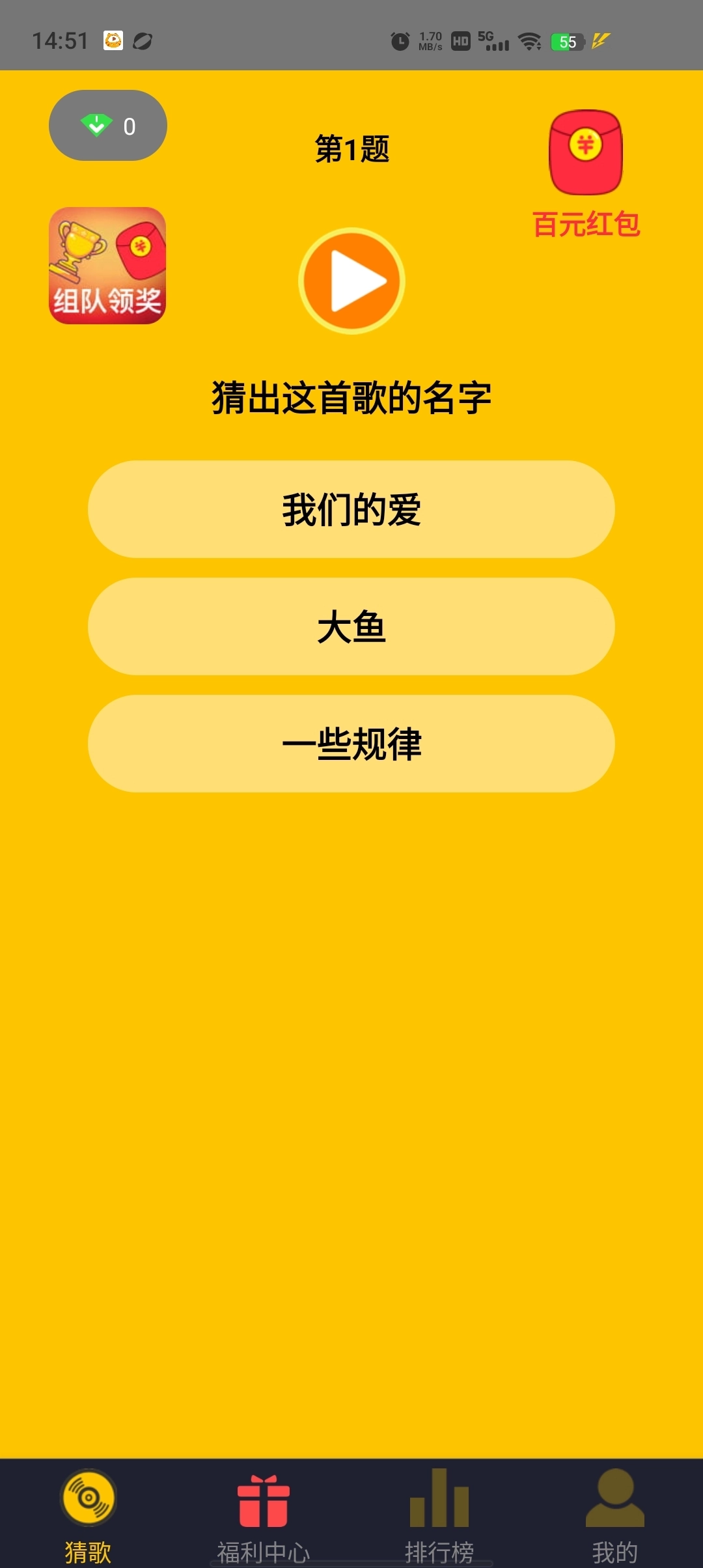Play the song clip

pyautogui.click(x=351, y=281)
